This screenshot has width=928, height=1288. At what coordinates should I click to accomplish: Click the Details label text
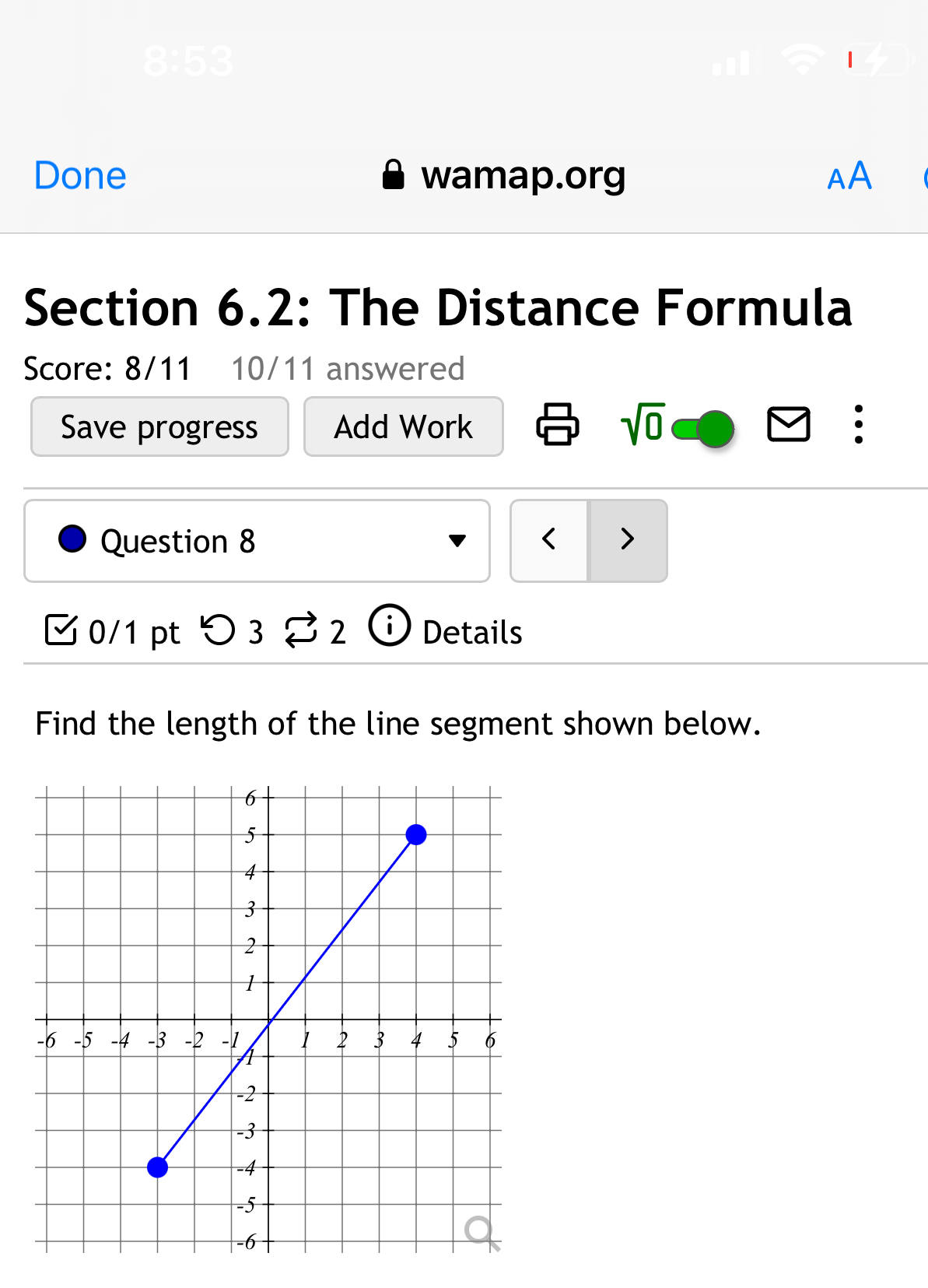[x=471, y=631]
